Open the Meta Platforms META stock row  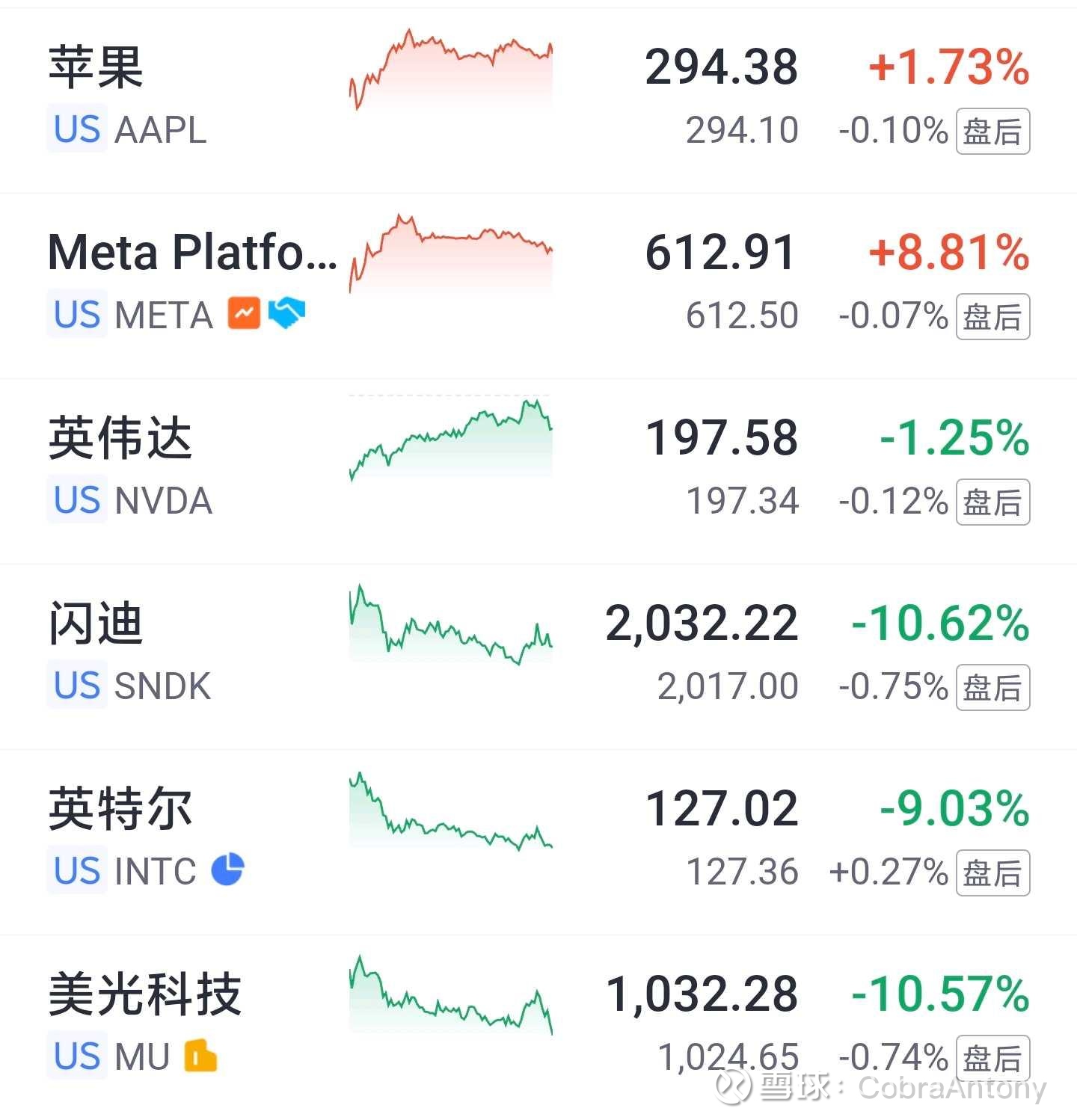(538, 286)
